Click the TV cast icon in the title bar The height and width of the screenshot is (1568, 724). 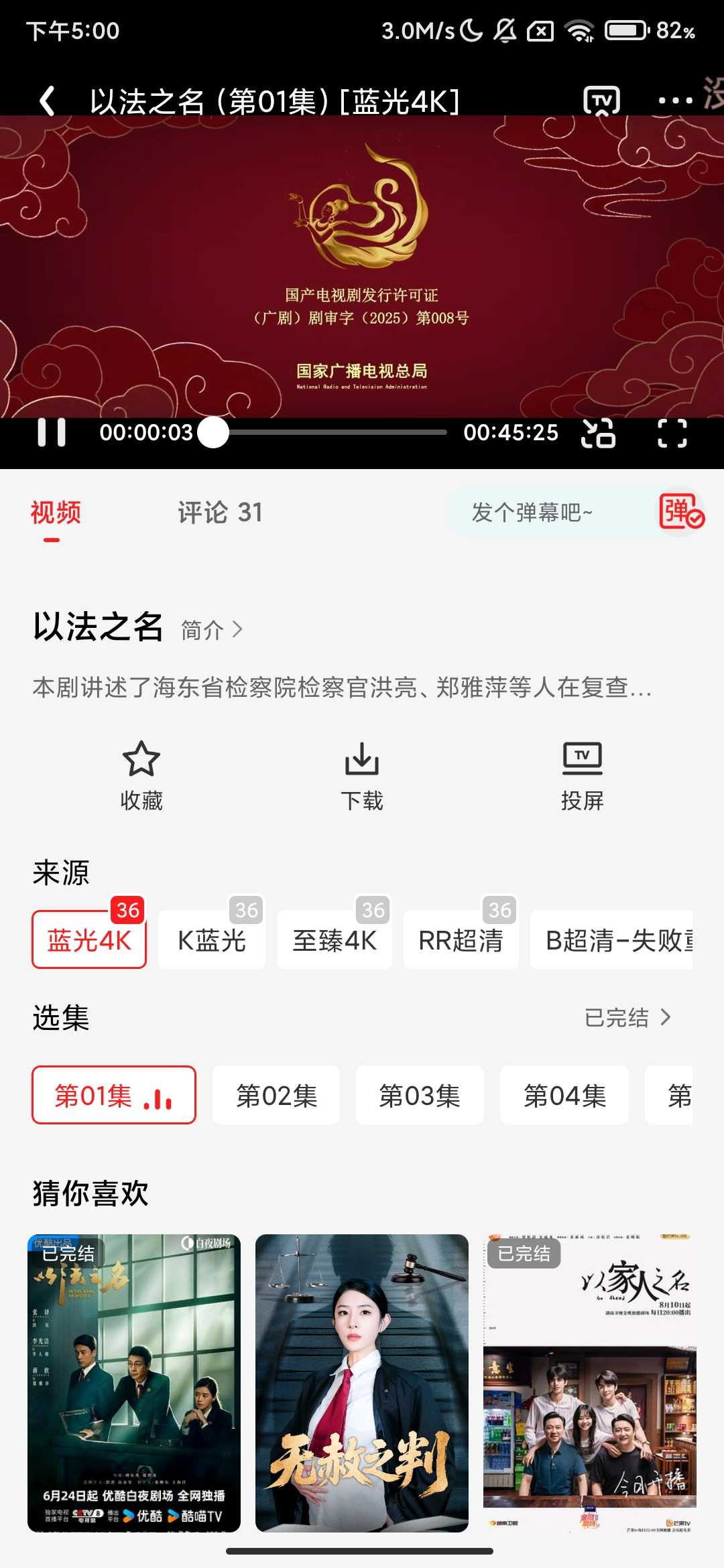coord(601,99)
